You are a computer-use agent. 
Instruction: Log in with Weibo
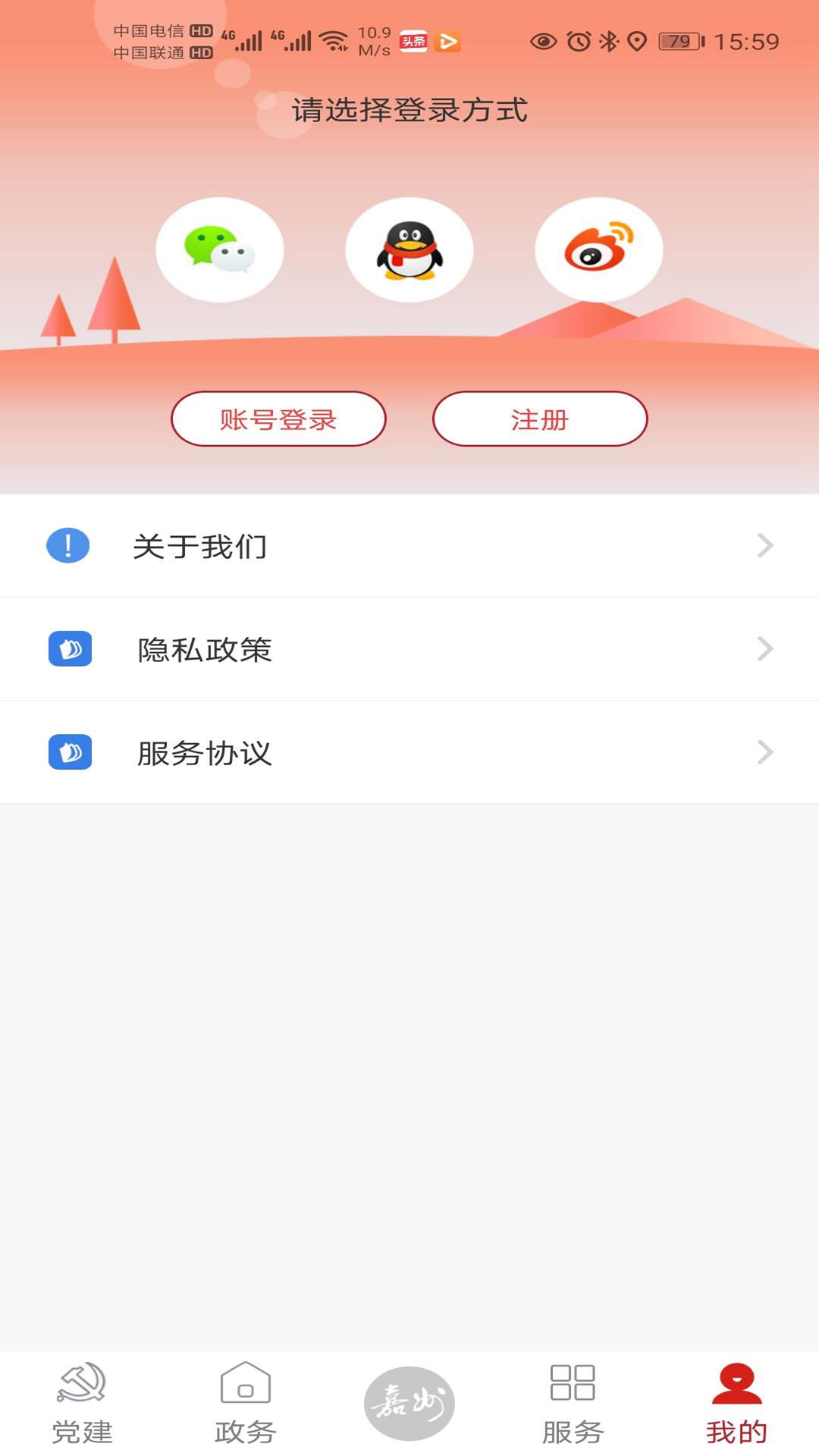[x=599, y=249]
